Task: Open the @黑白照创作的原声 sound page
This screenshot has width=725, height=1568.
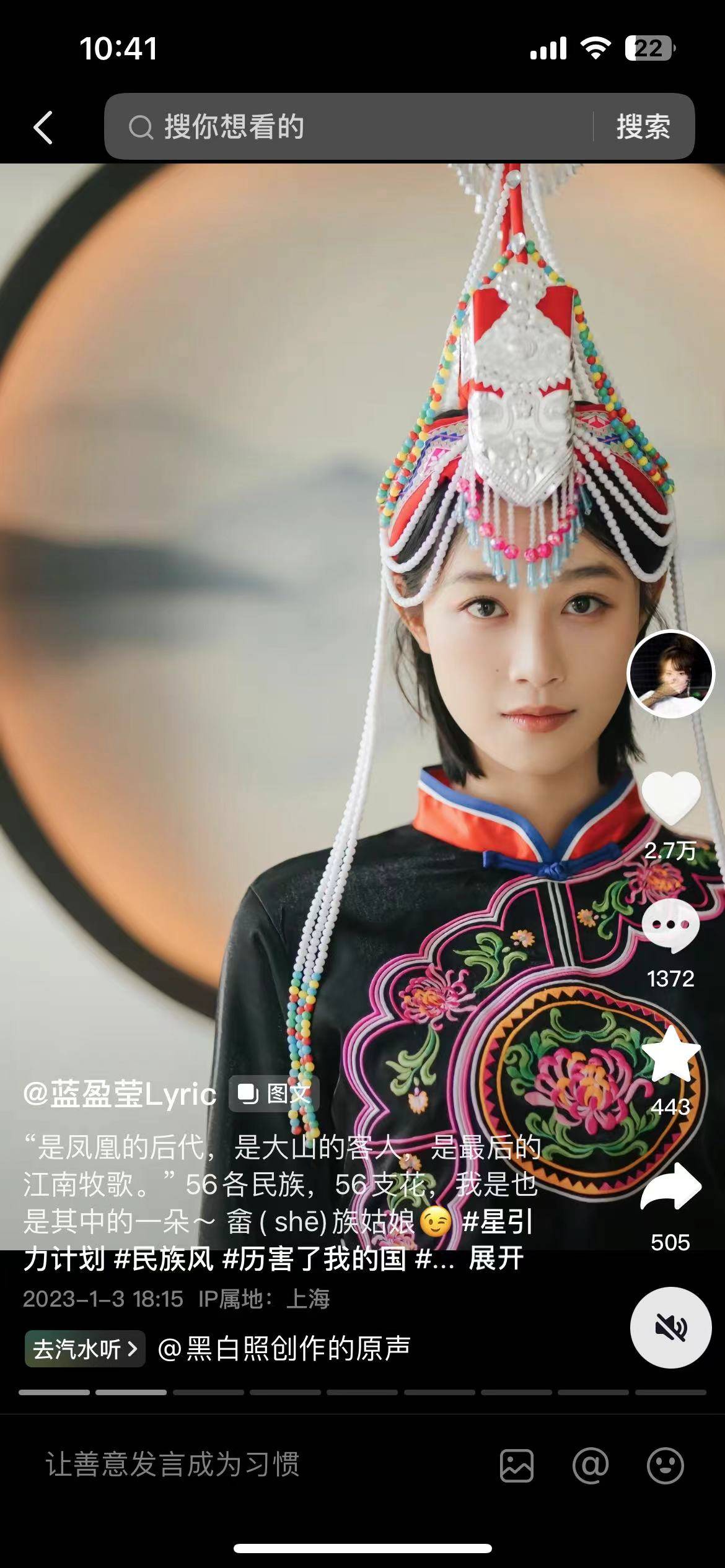Action: [284, 1349]
